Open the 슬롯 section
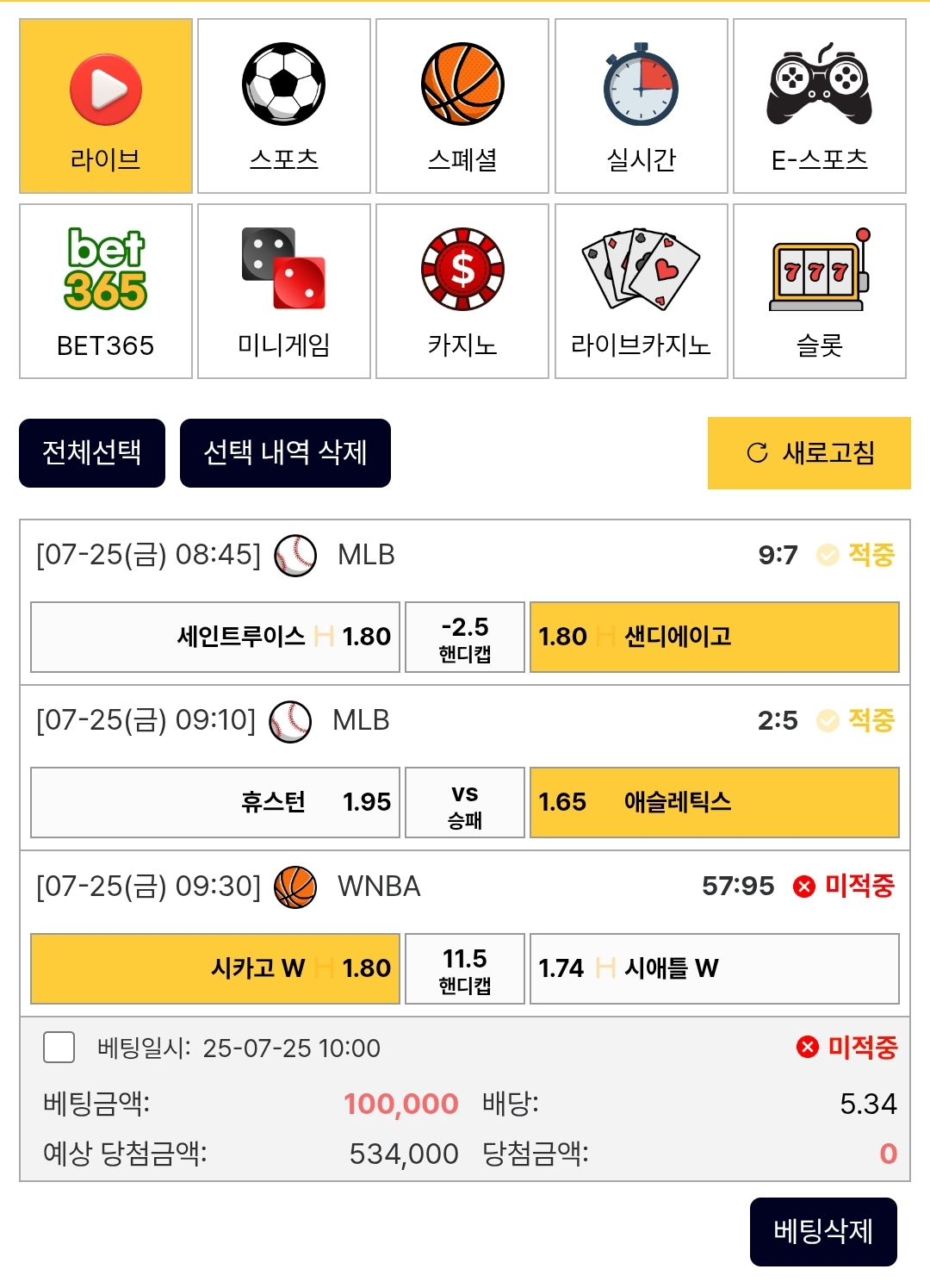 coord(820,291)
